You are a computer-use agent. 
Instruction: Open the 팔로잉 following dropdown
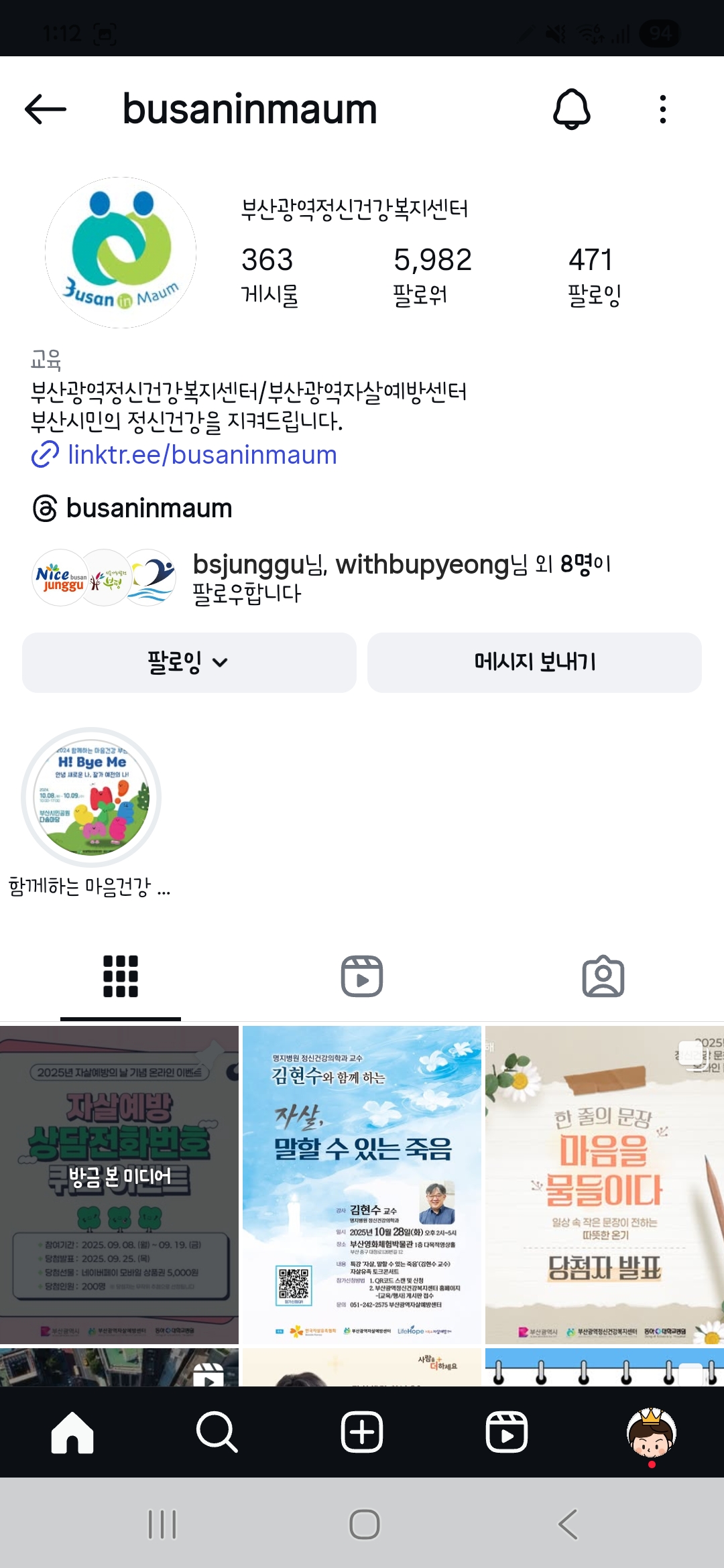(189, 663)
